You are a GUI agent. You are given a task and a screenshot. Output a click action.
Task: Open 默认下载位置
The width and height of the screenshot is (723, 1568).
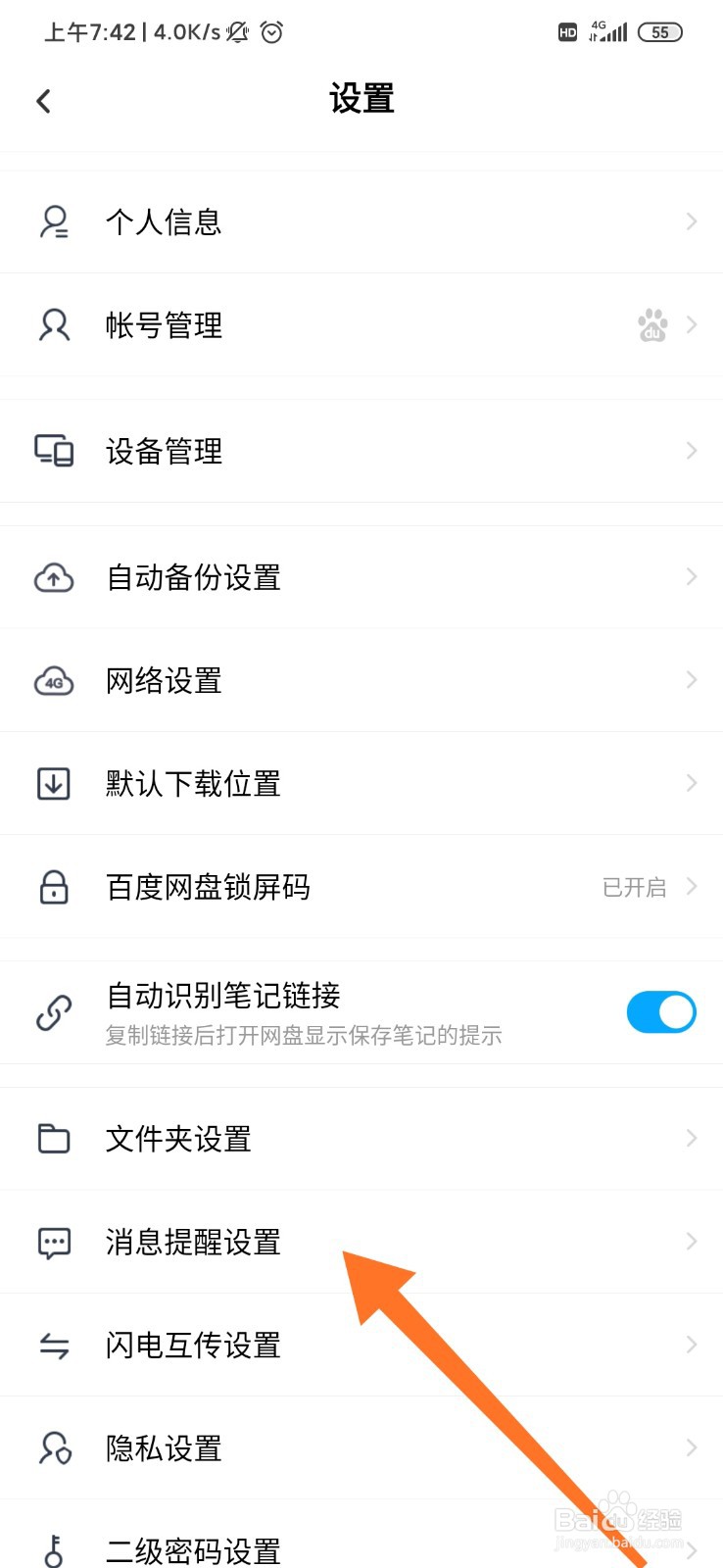[x=361, y=784]
